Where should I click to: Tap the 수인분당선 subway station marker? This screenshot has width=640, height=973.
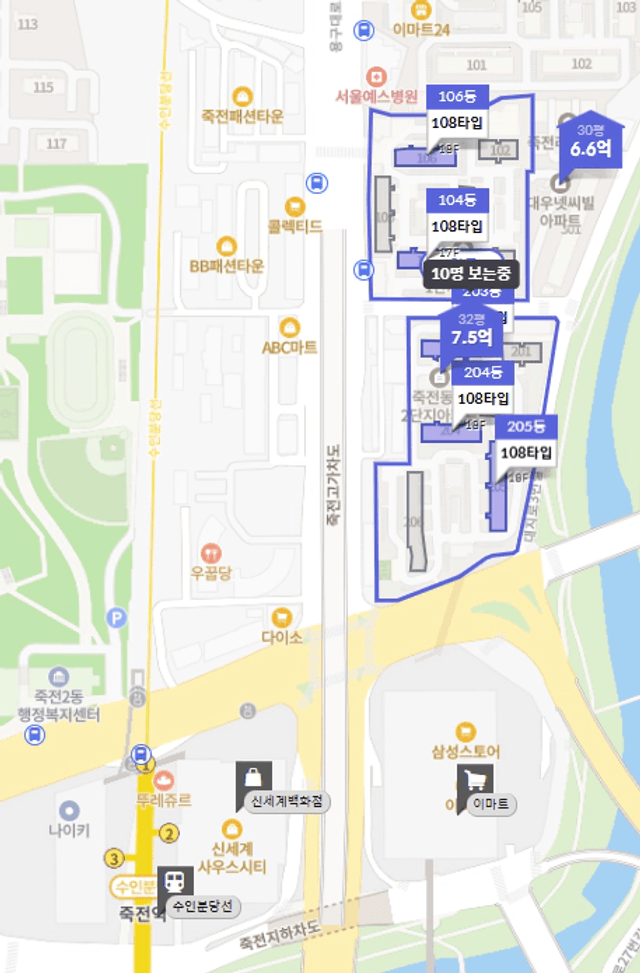pos(176,884)
